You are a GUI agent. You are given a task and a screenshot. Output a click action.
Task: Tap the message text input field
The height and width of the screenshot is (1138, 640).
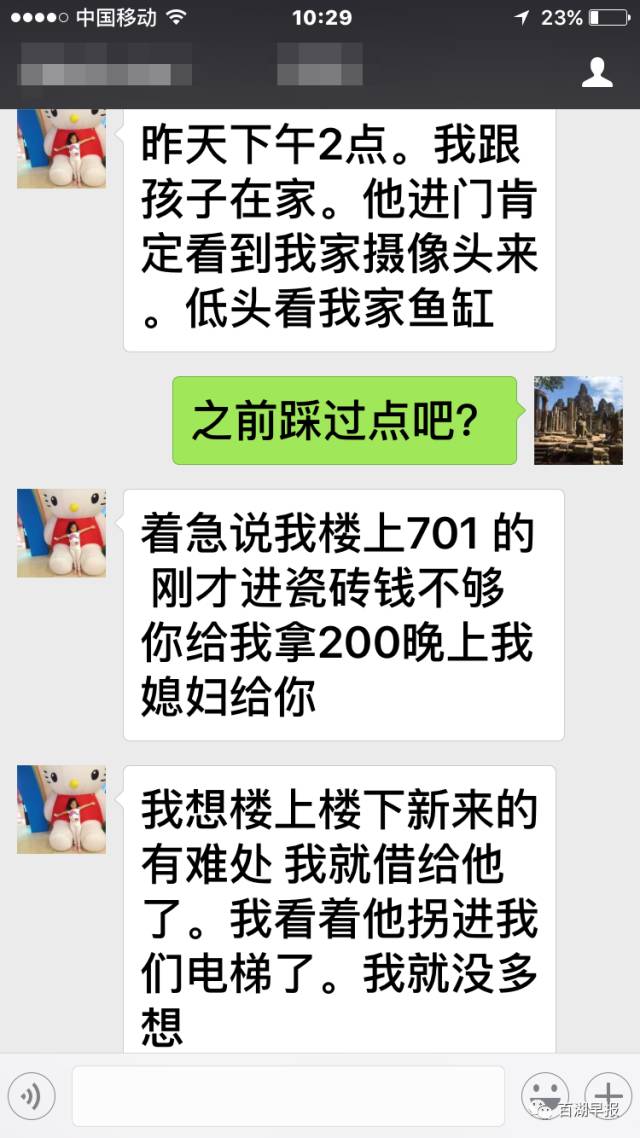288,1096
